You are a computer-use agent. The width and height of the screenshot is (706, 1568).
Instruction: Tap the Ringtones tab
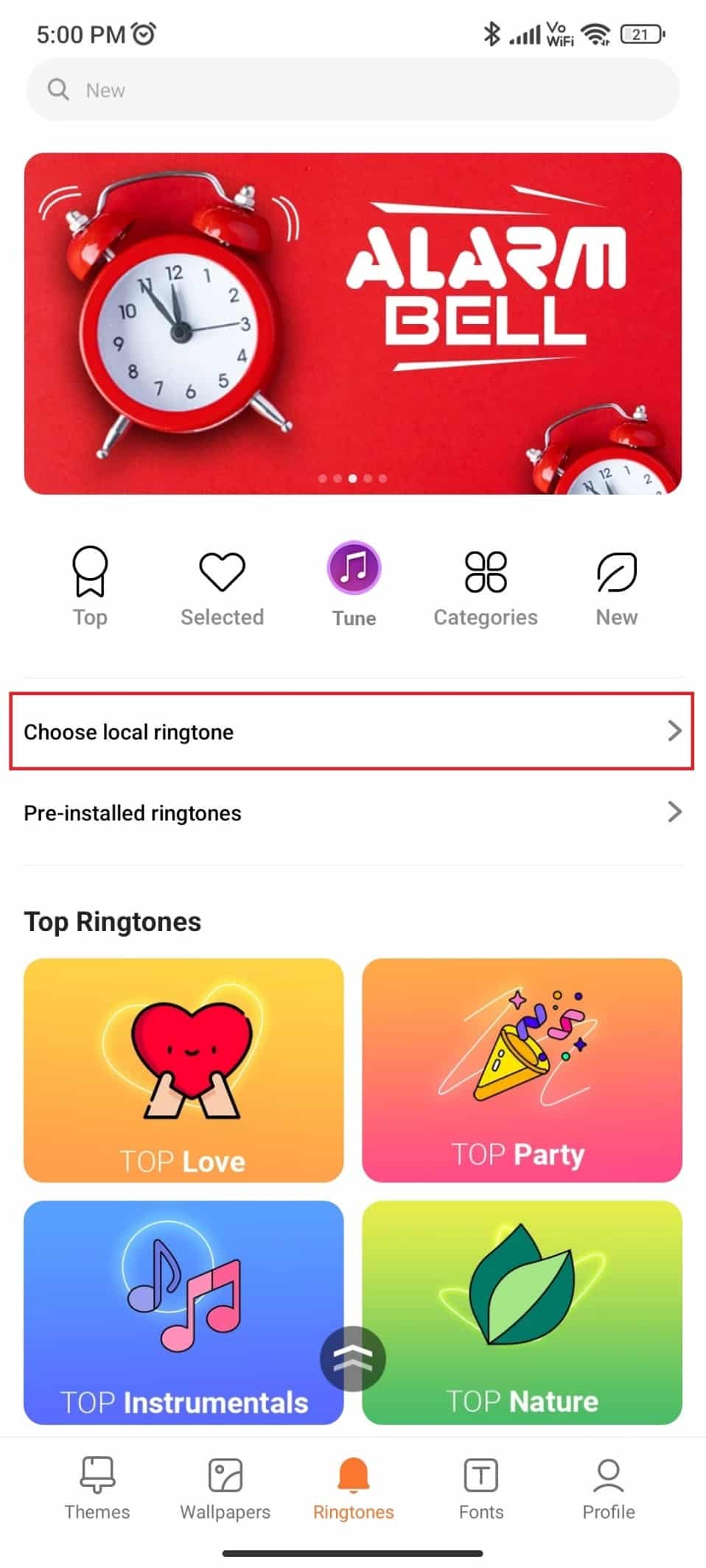[x=353, y=1488]
